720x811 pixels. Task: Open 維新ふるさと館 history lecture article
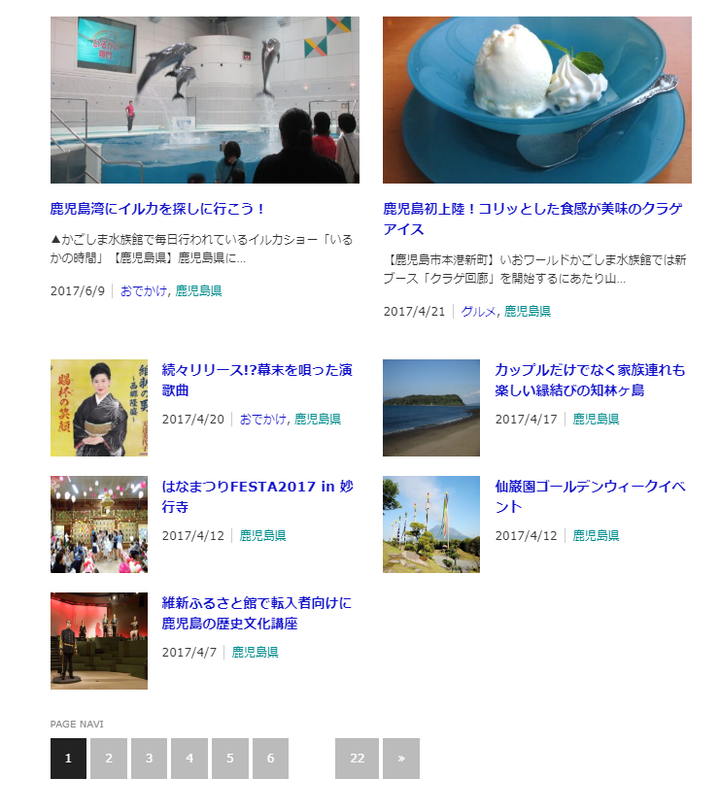256,613
